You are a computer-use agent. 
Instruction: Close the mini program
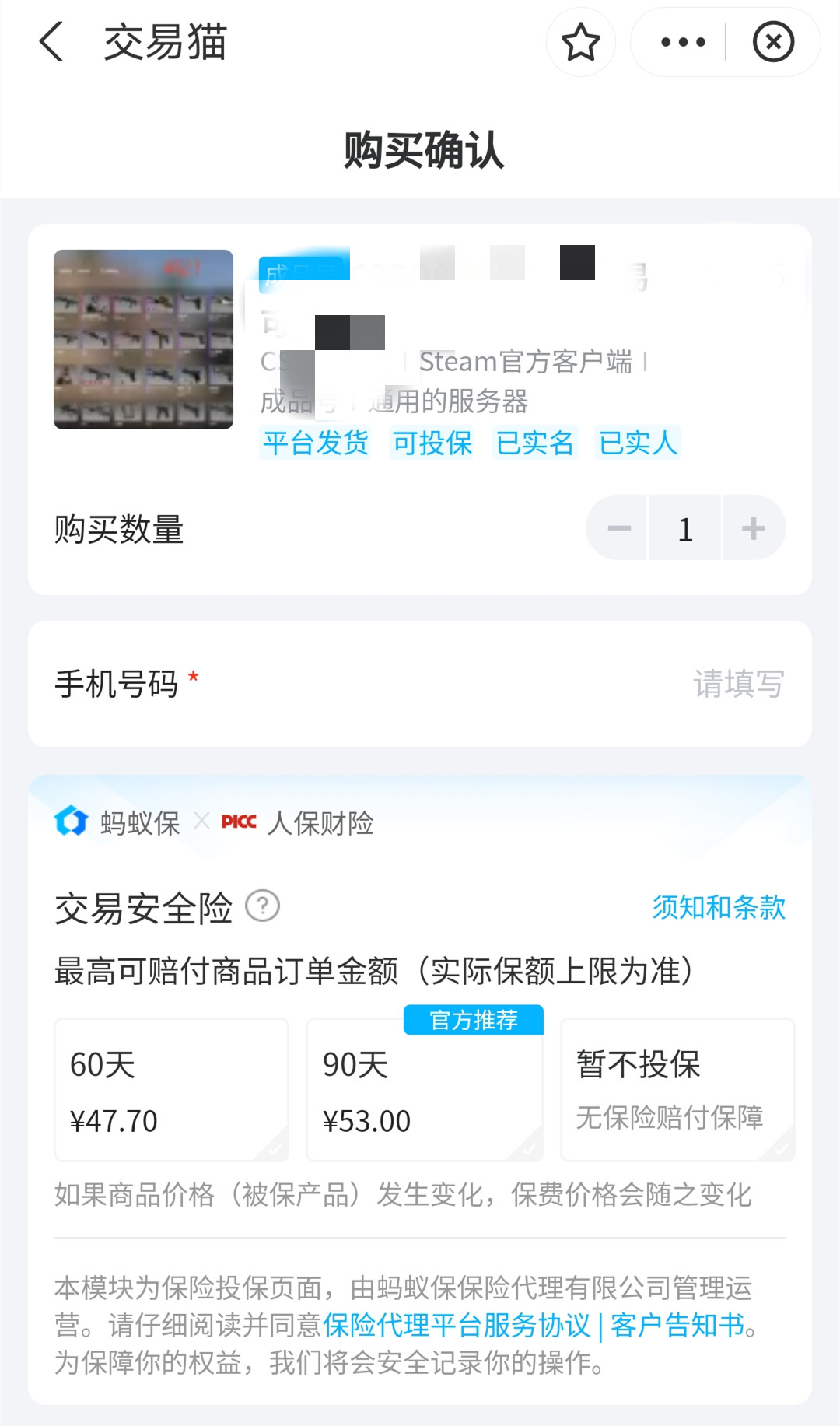click(x=773, y=42)
